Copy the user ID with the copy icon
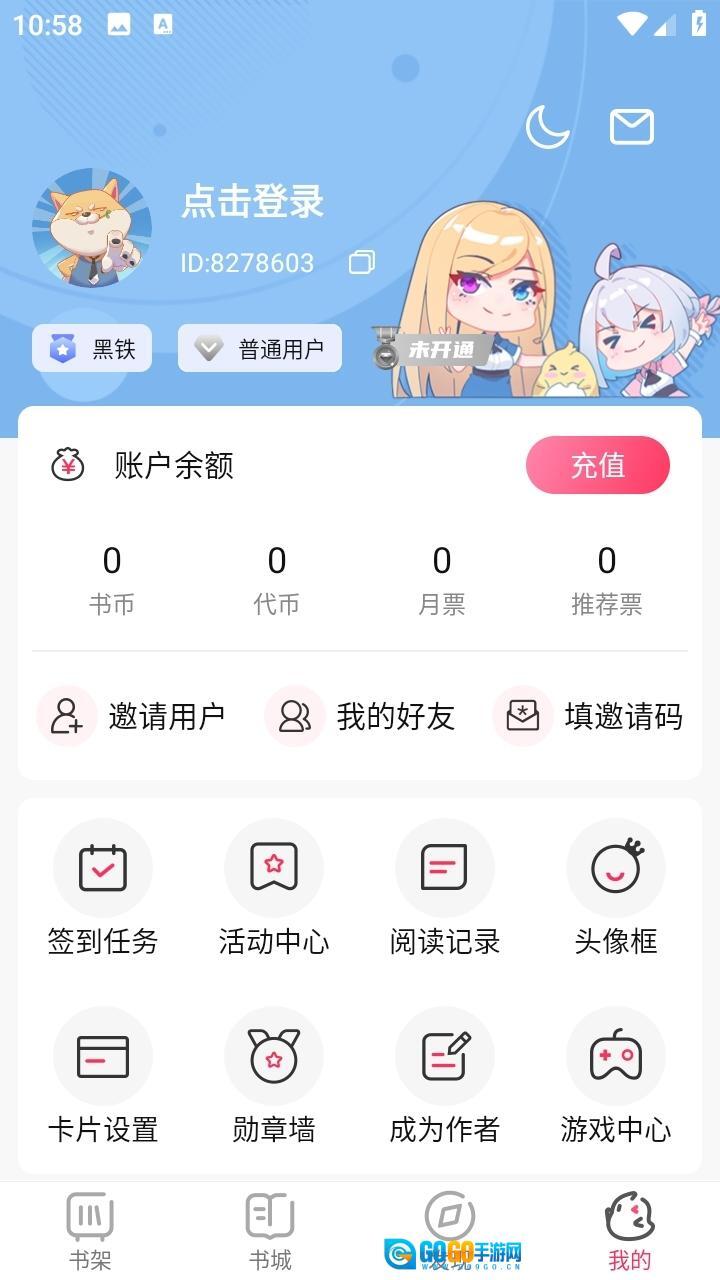Image resolution: width=720 pixels, height=1280 pixels. [361, 263]
